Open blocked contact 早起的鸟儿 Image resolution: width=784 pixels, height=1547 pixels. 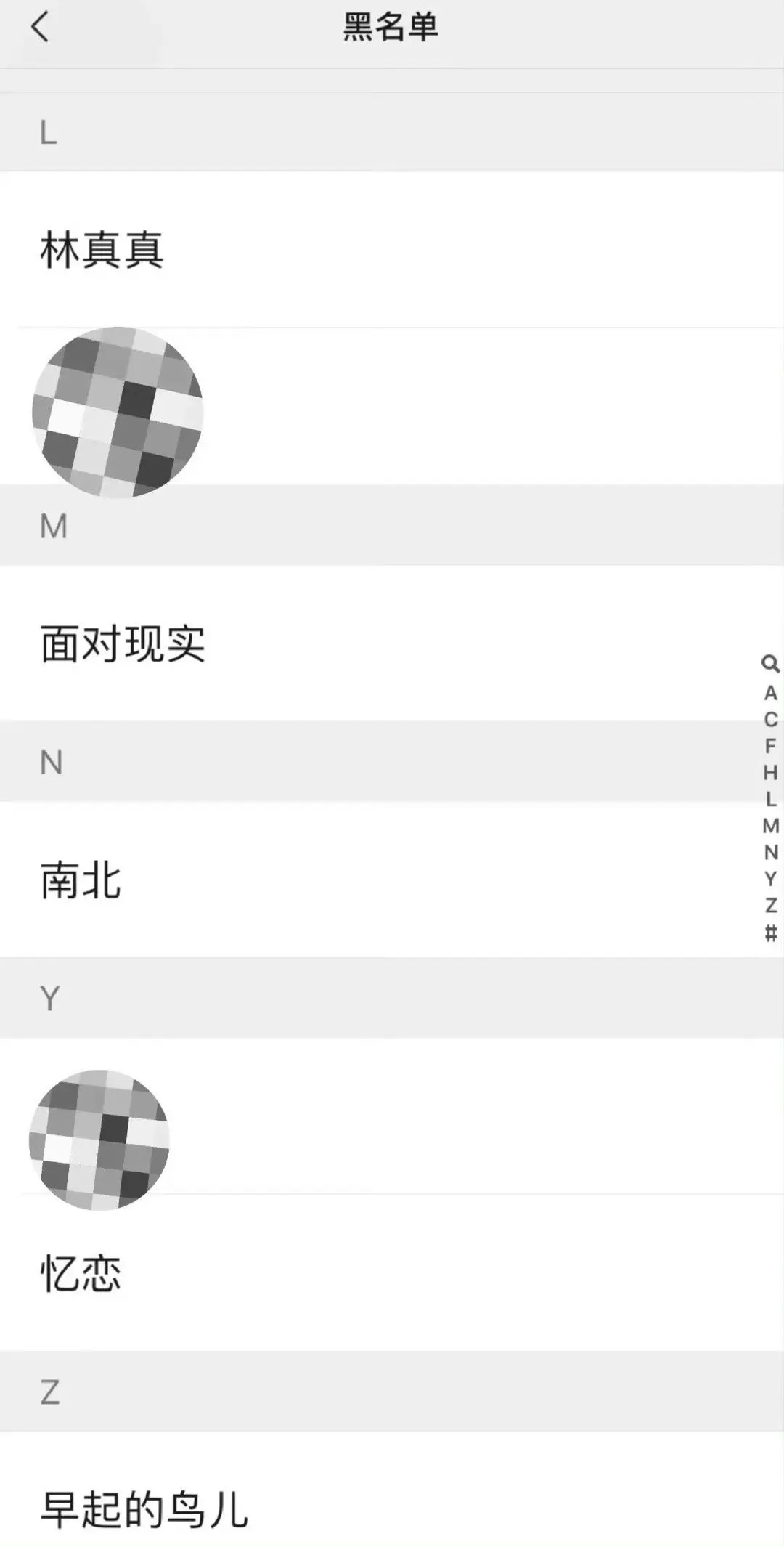pyautogui.click(x=392, y=1490)
